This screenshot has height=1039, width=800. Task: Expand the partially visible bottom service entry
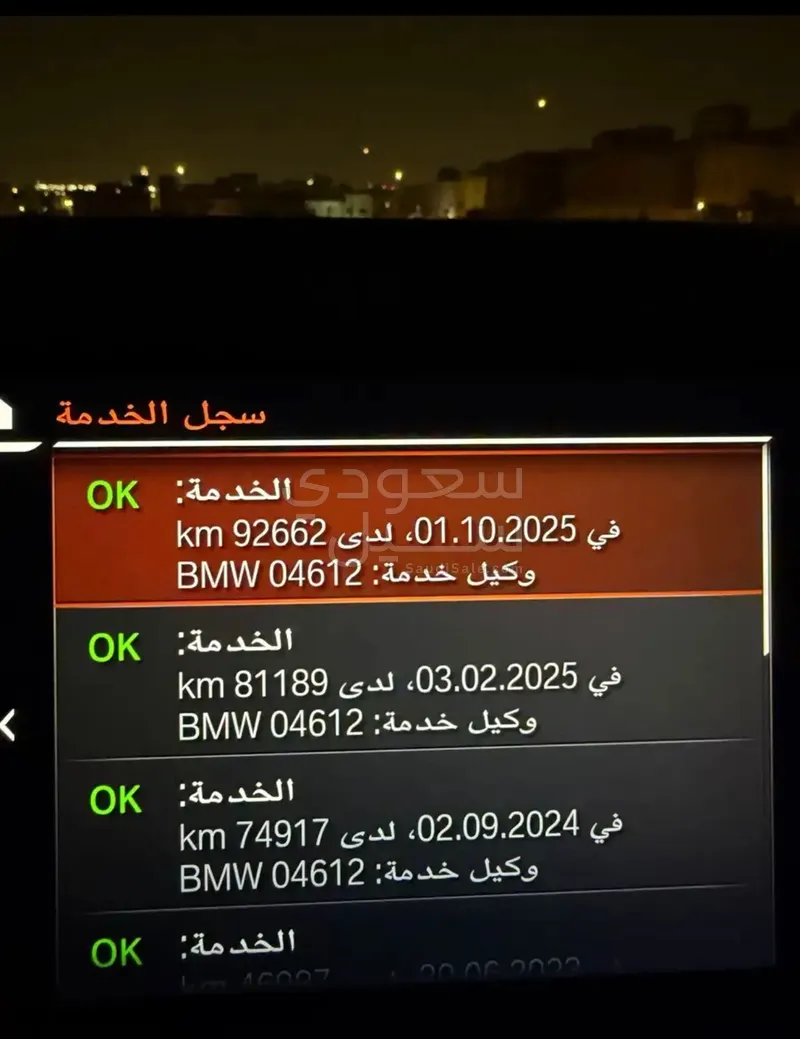click(x=410, y=945)
